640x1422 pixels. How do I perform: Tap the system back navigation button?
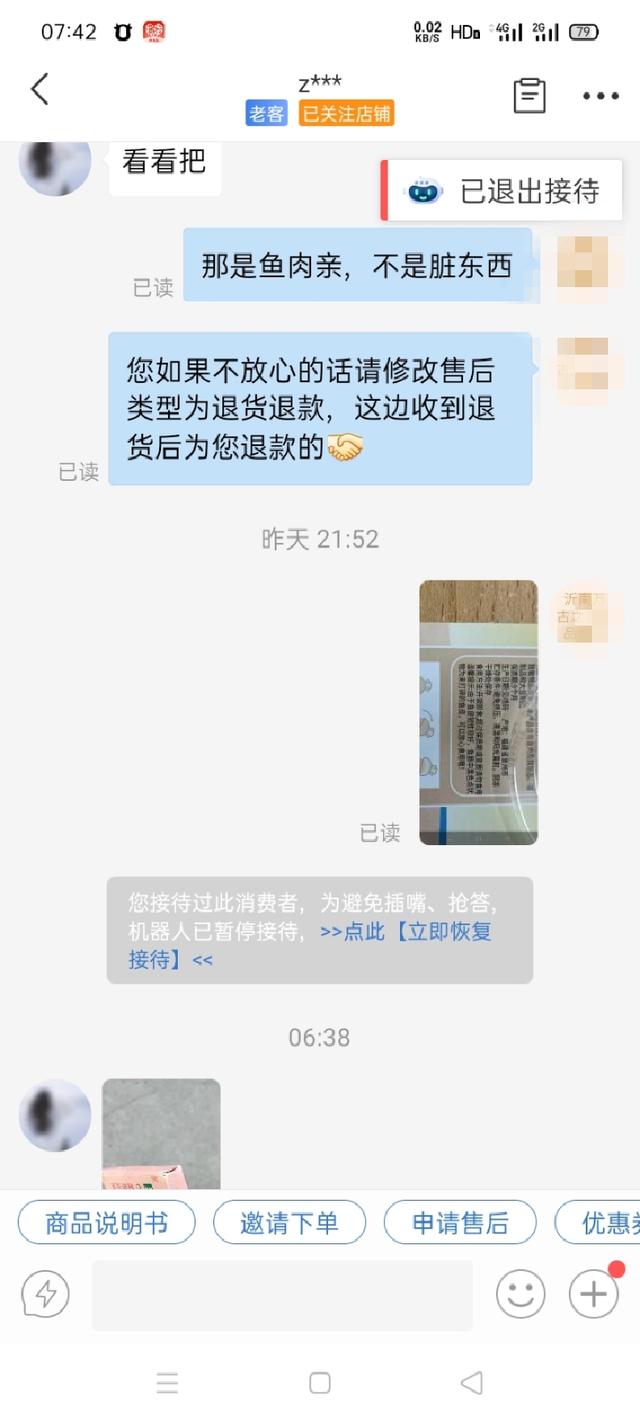471,1383
